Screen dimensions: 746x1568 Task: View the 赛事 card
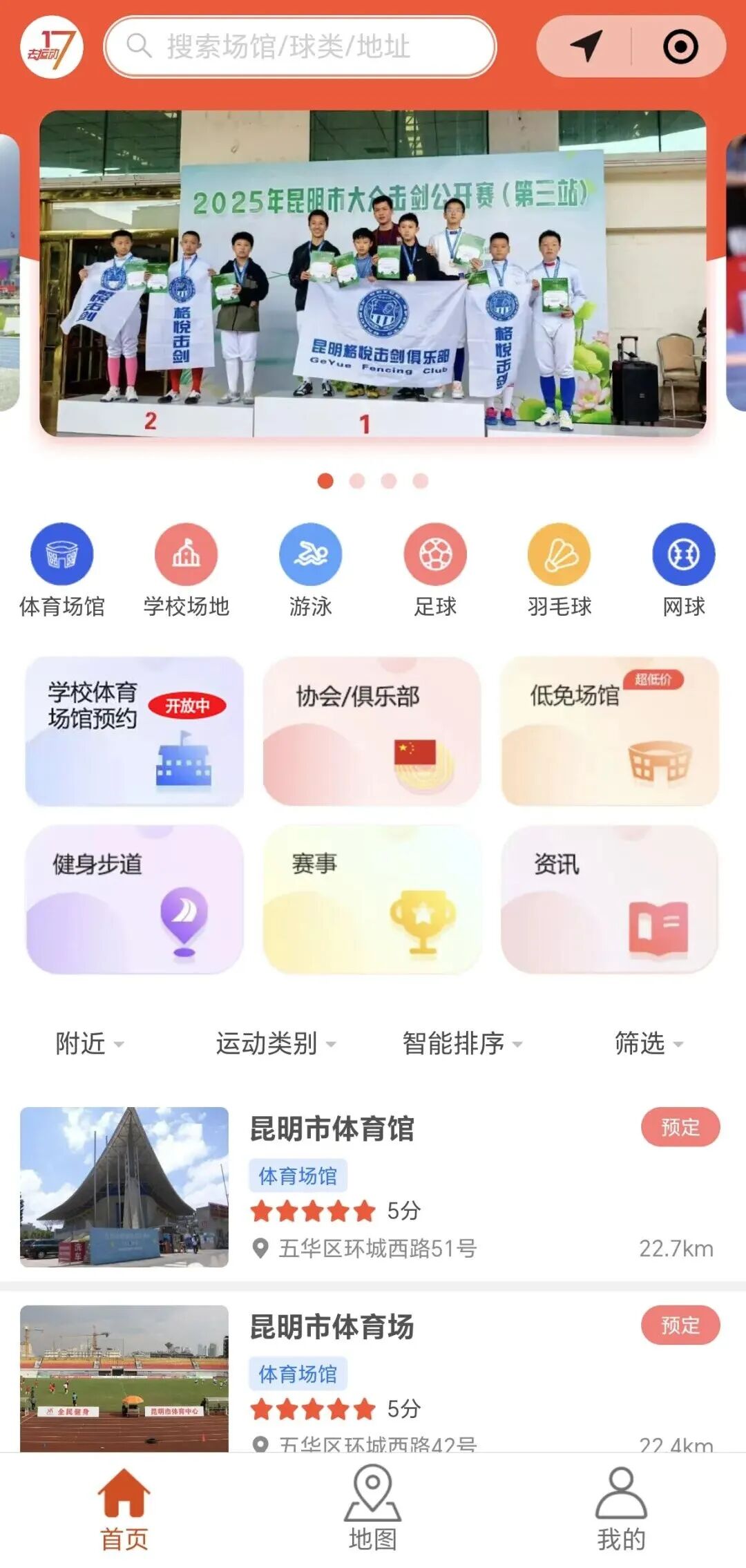(x=372, y=899)
